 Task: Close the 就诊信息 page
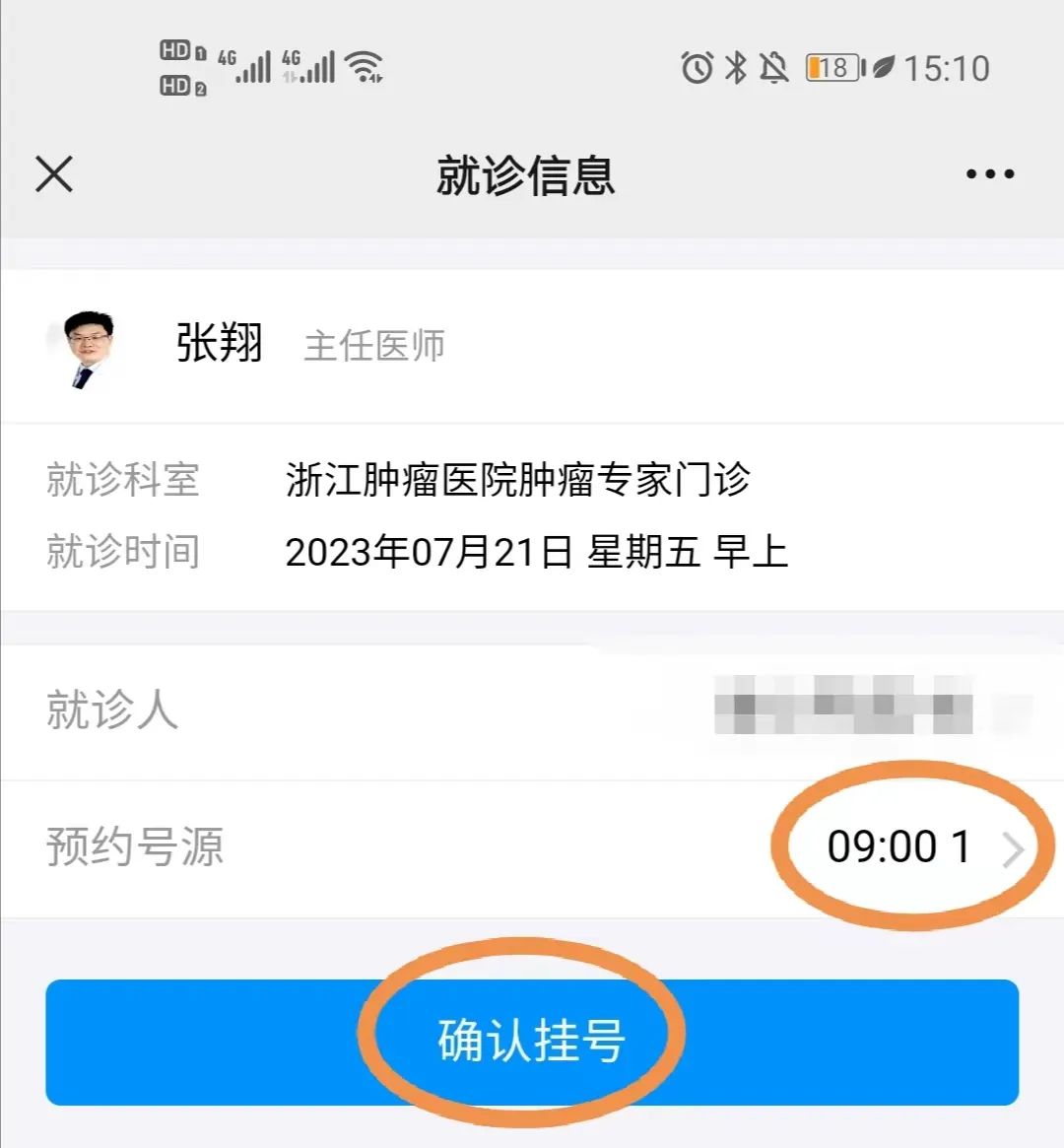pyautogui.click(x=54, y=175)
